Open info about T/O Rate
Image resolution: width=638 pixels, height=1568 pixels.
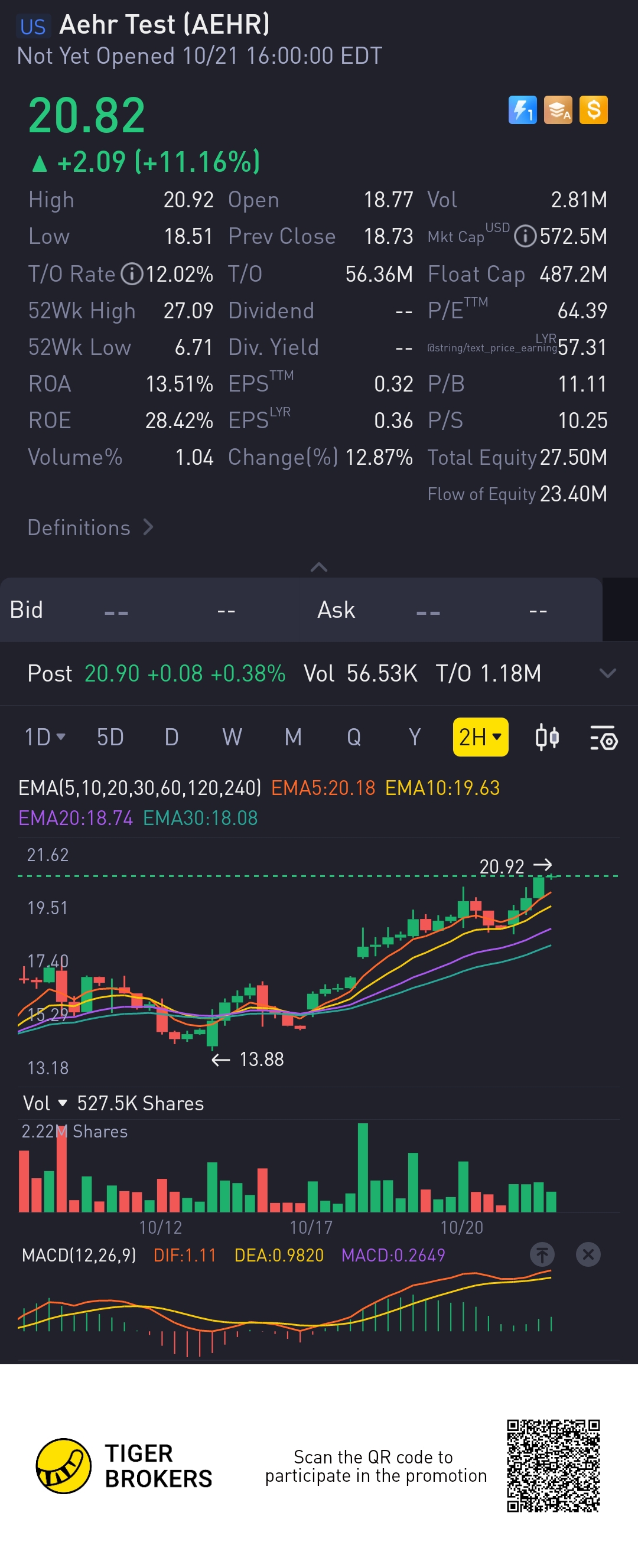(132, 274)
